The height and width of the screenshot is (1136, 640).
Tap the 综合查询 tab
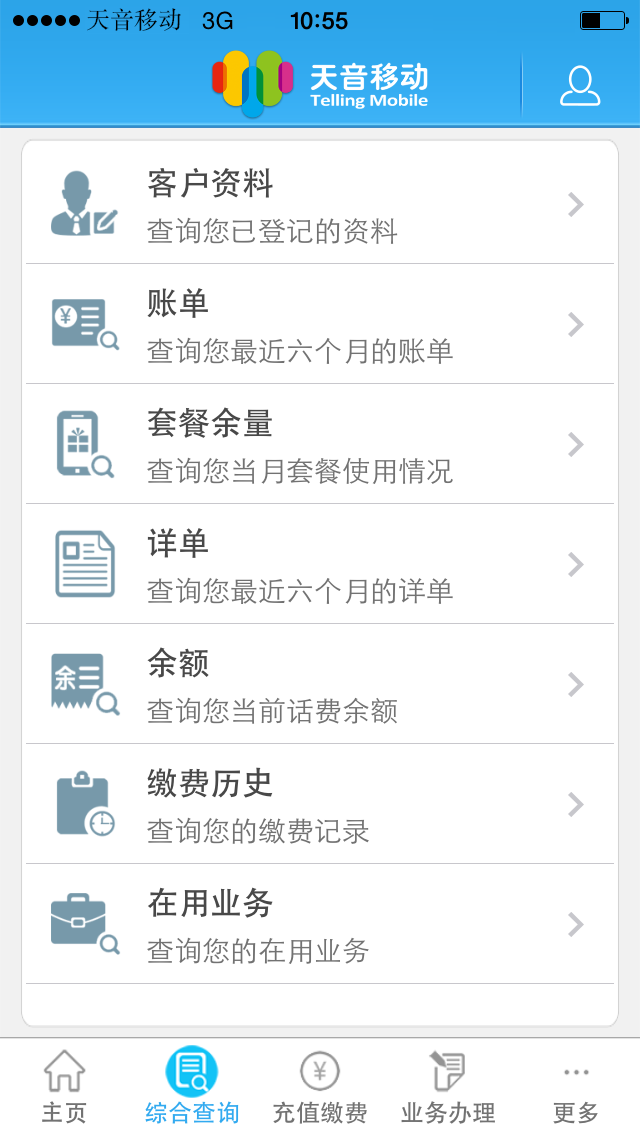click(192, 1087)
